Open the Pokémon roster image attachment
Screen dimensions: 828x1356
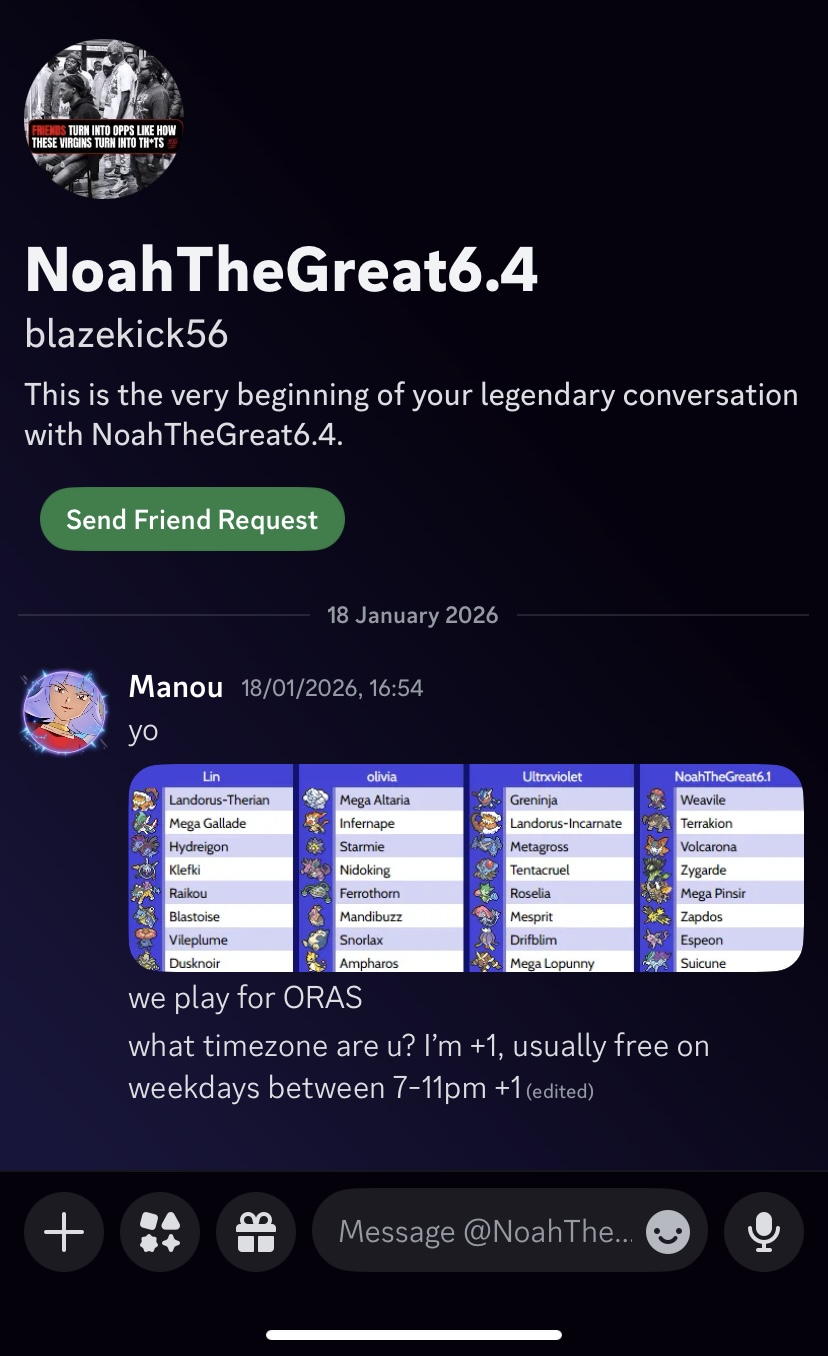[x=467, y=868]
